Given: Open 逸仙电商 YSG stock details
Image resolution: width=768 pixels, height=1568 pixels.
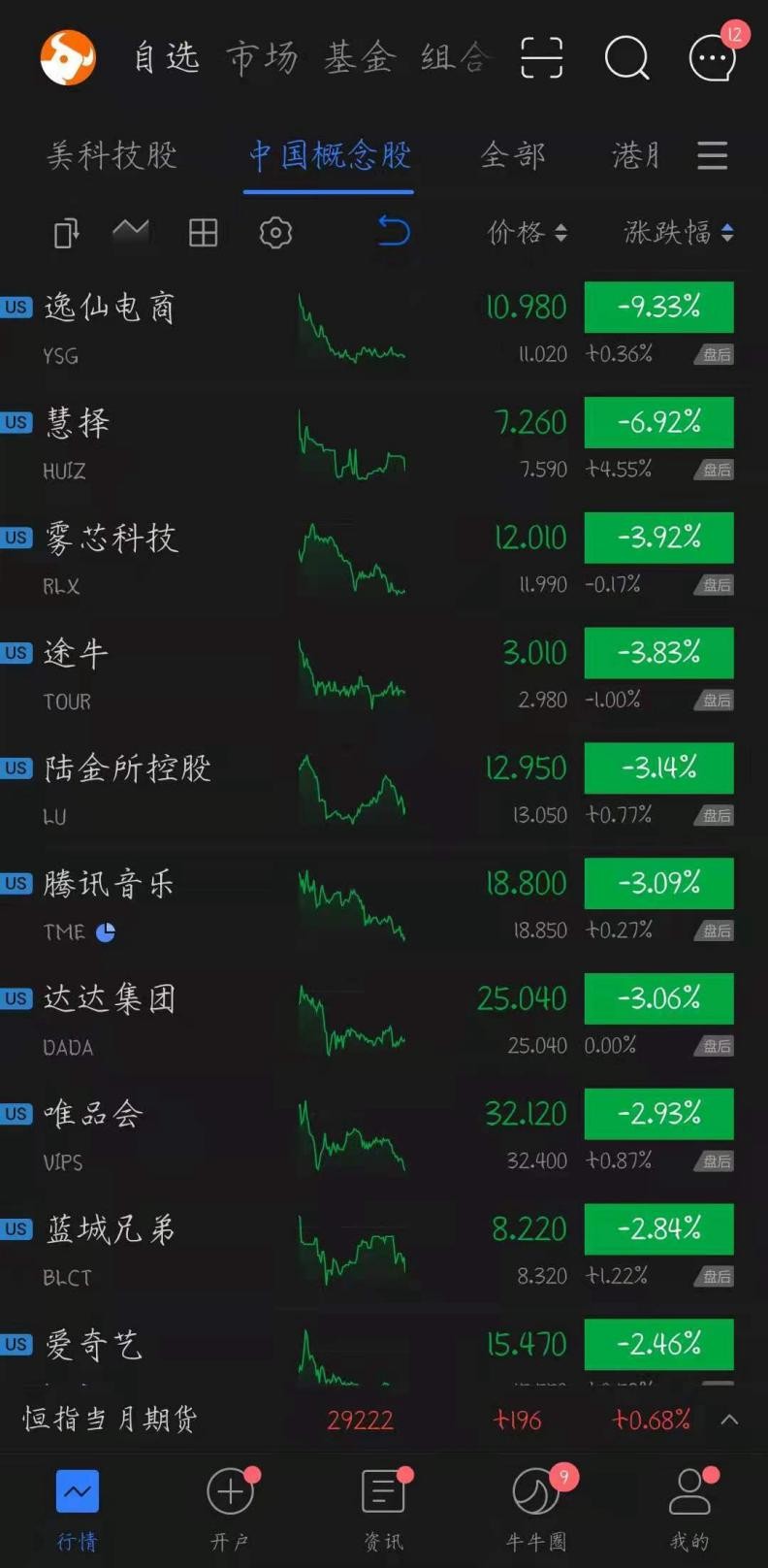Looking at the screenshot, I should (384, 329).
